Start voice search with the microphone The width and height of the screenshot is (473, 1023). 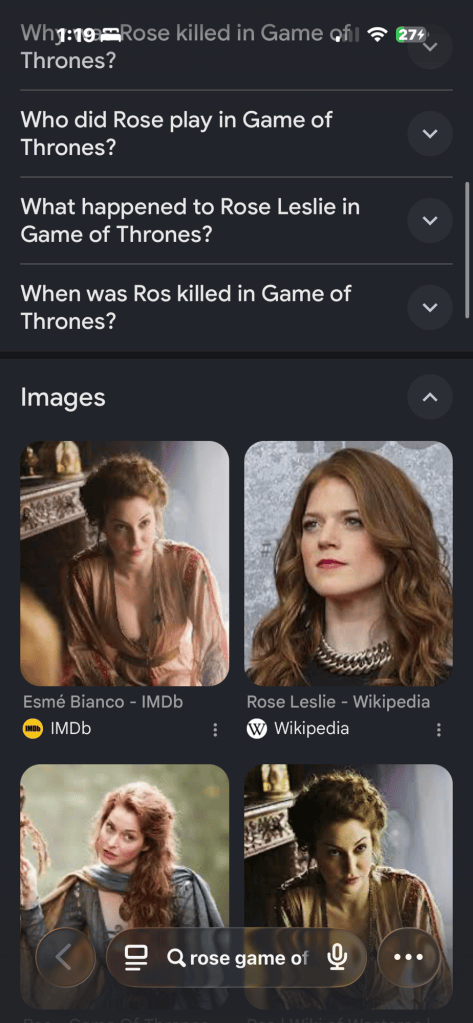(337, 957)
